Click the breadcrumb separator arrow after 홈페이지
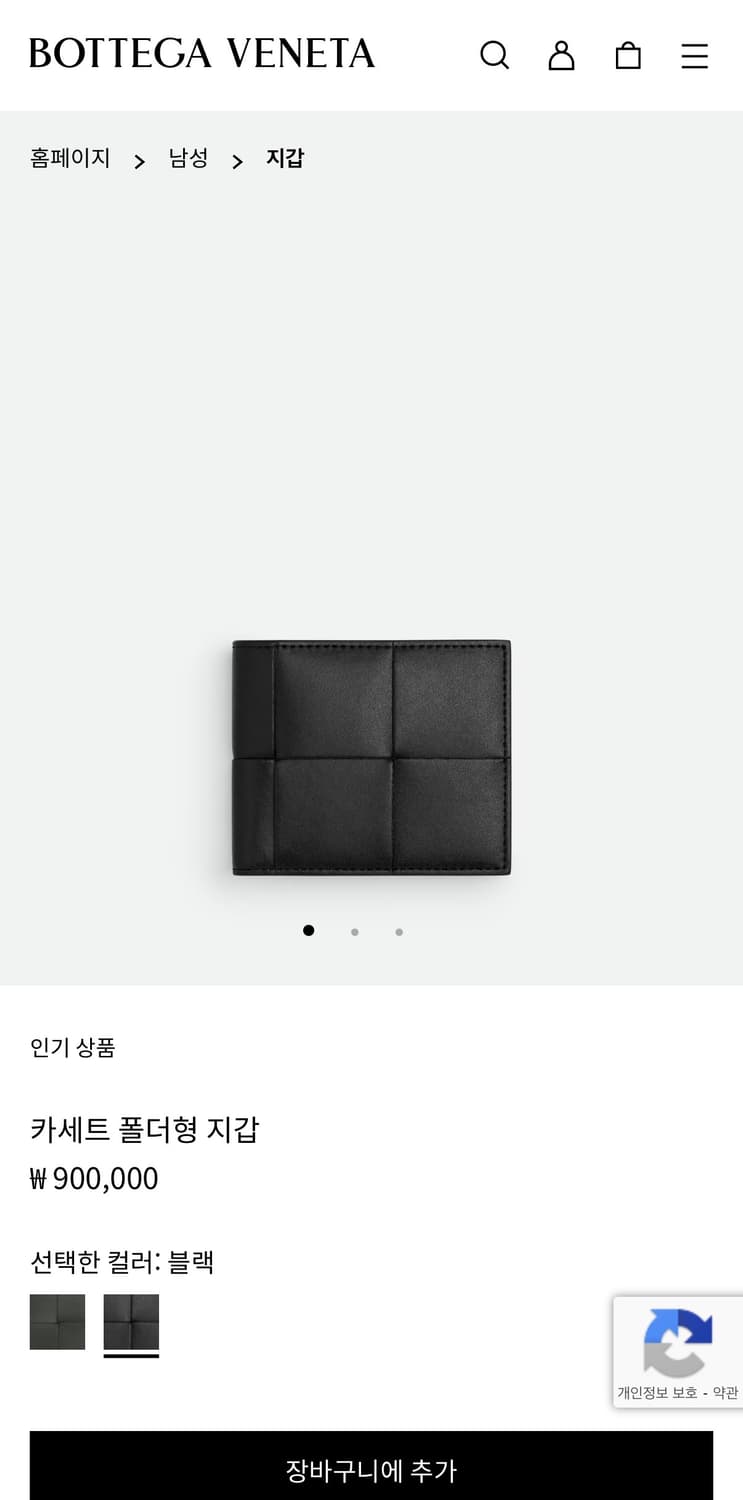 pos(139,160)
